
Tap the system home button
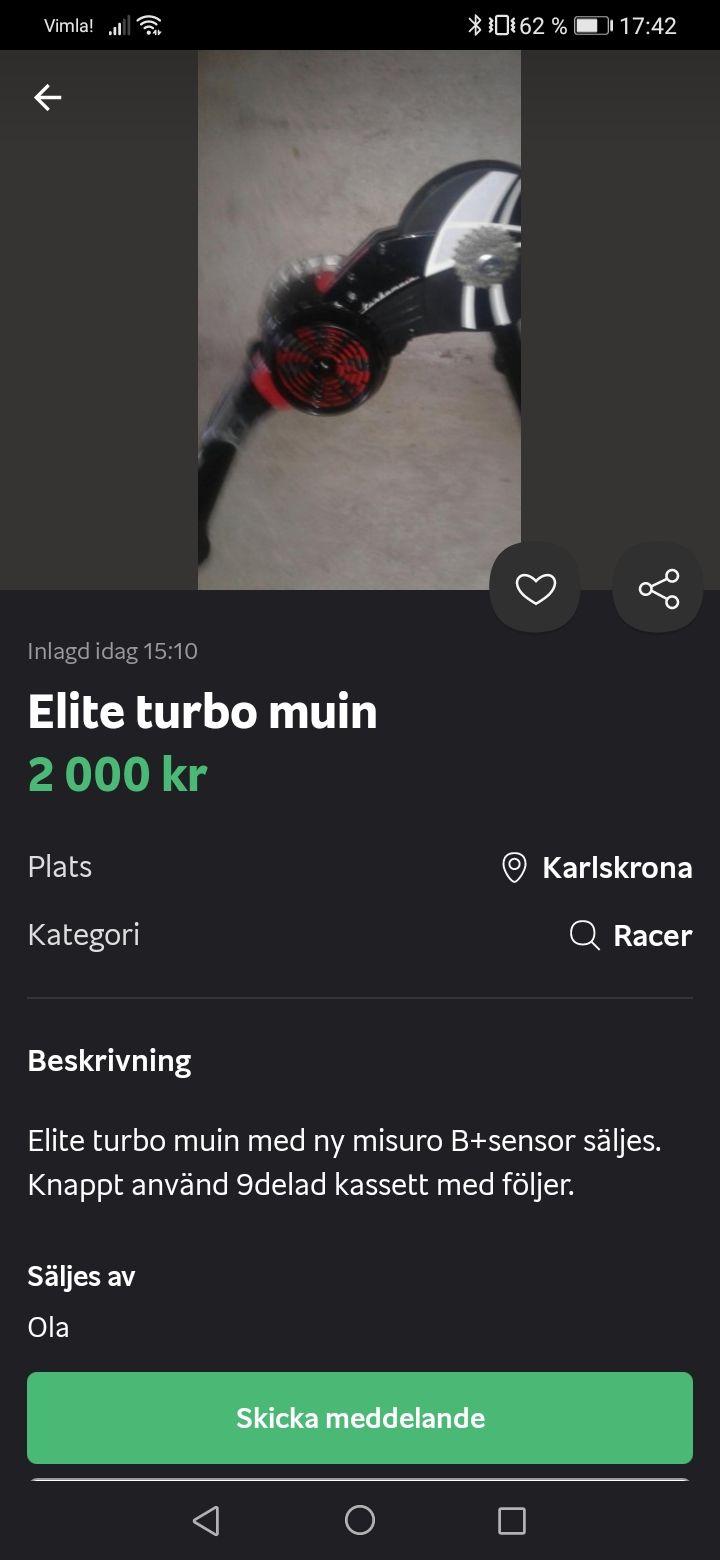tap(360, 1521)
